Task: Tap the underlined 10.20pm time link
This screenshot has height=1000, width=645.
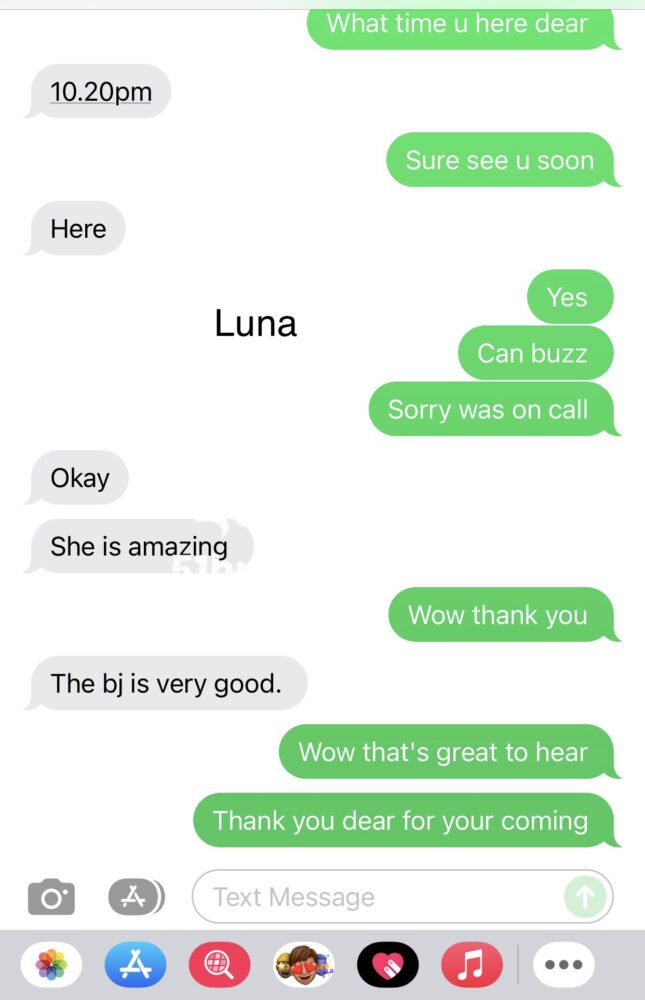Action: pos(101,92)
